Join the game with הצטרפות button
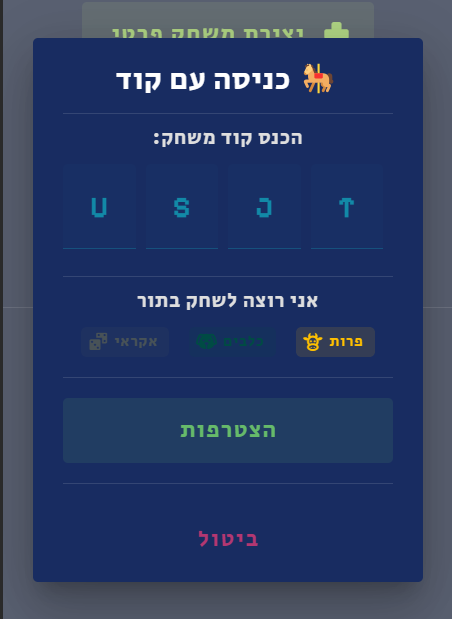The height and width of the screenshot is (619, 452). coord(228,430)
